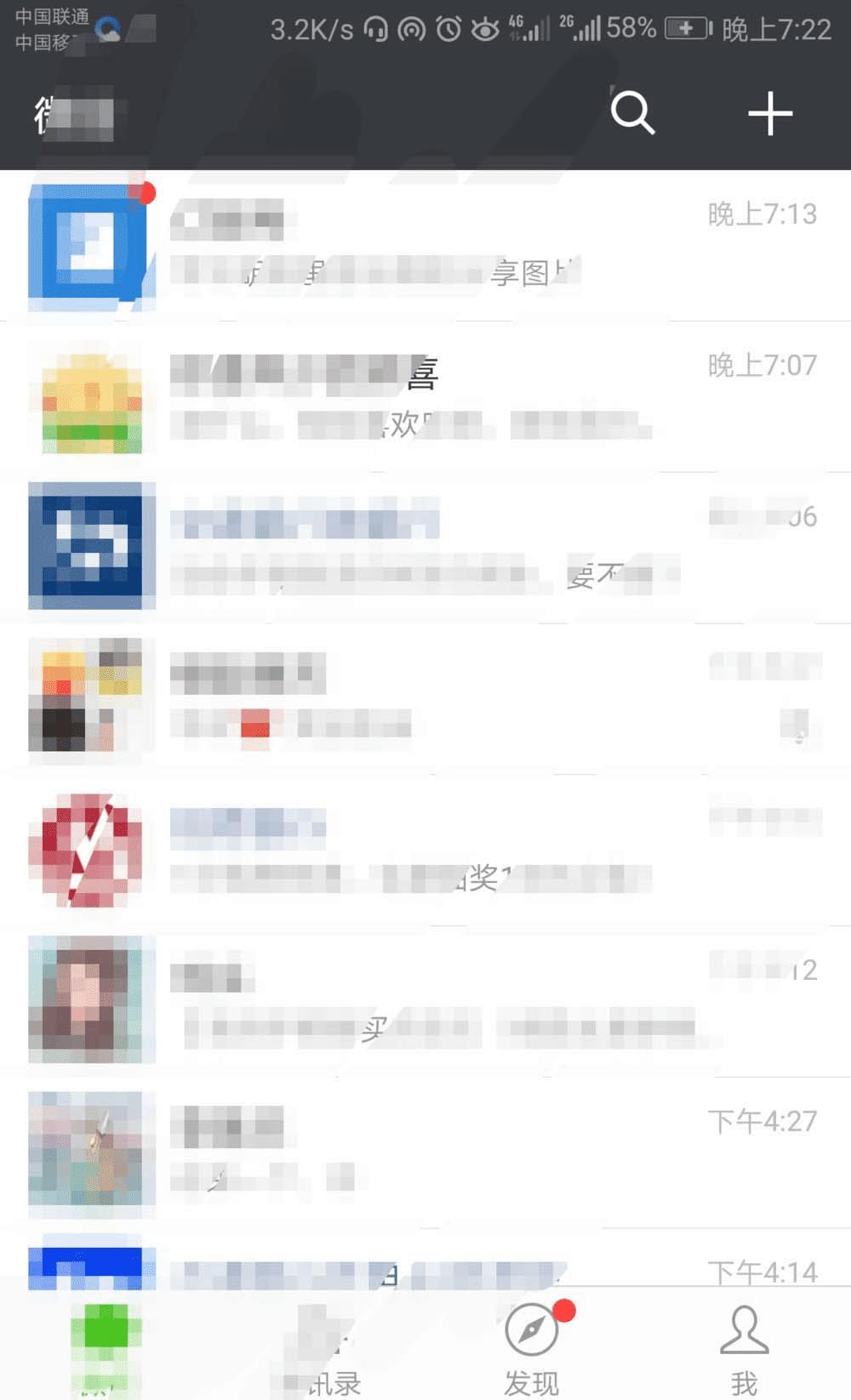Screen dimensions: 851x1400
Task: Open the chat received at 晚上7:13
Action: (425, 246)
